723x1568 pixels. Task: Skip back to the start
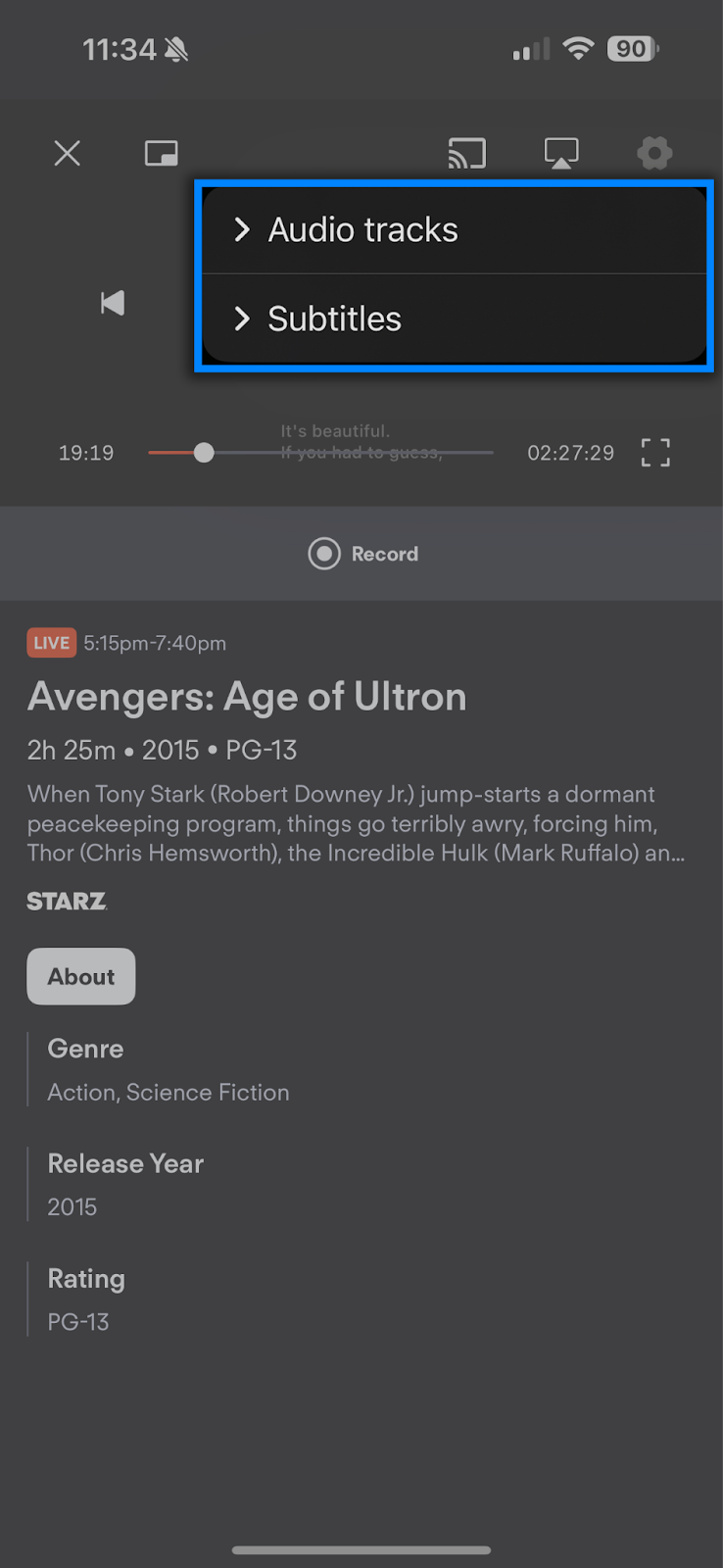click(x=113, y=303)
